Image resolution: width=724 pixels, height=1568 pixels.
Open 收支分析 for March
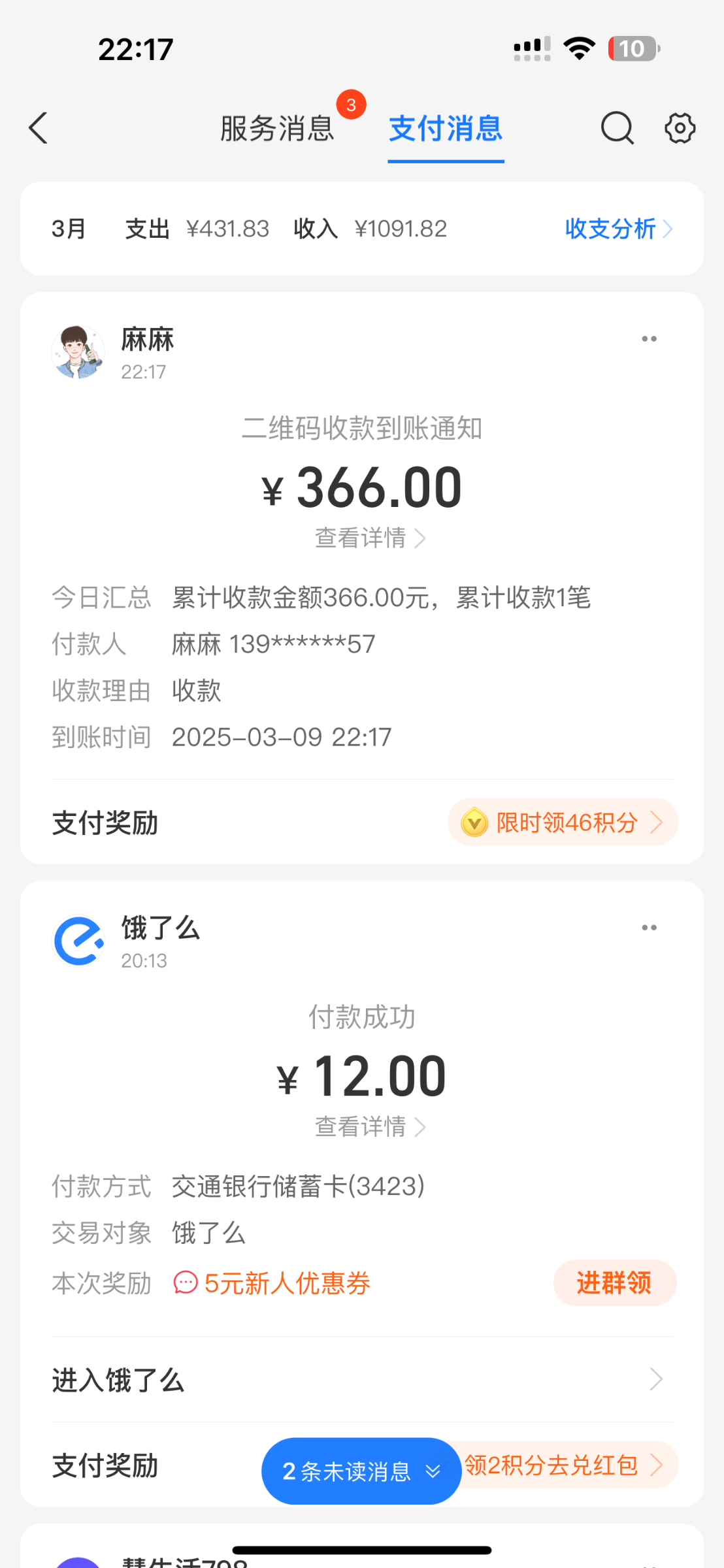pos(617,229)
